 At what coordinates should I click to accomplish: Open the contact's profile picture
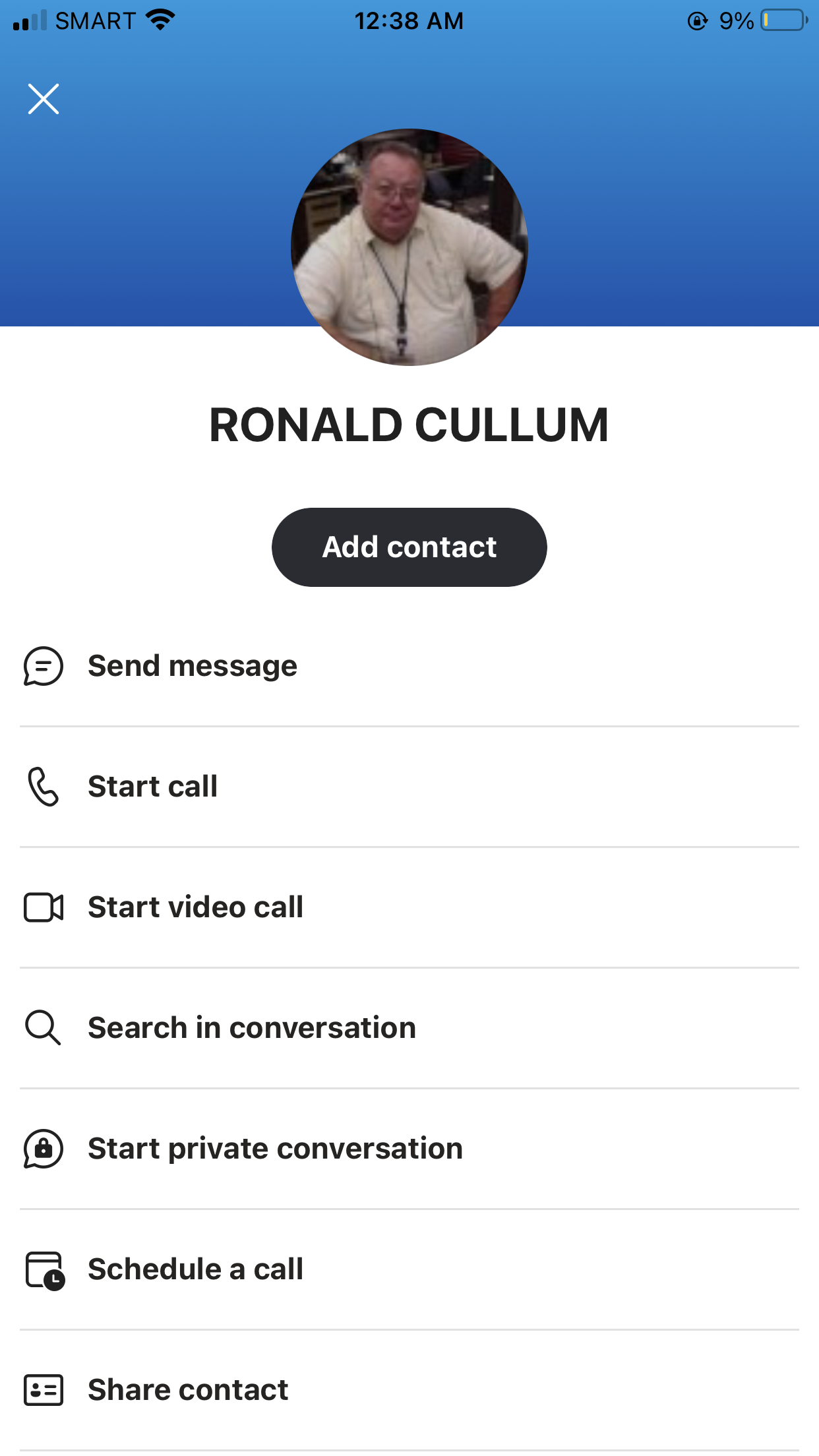(409, 247)
